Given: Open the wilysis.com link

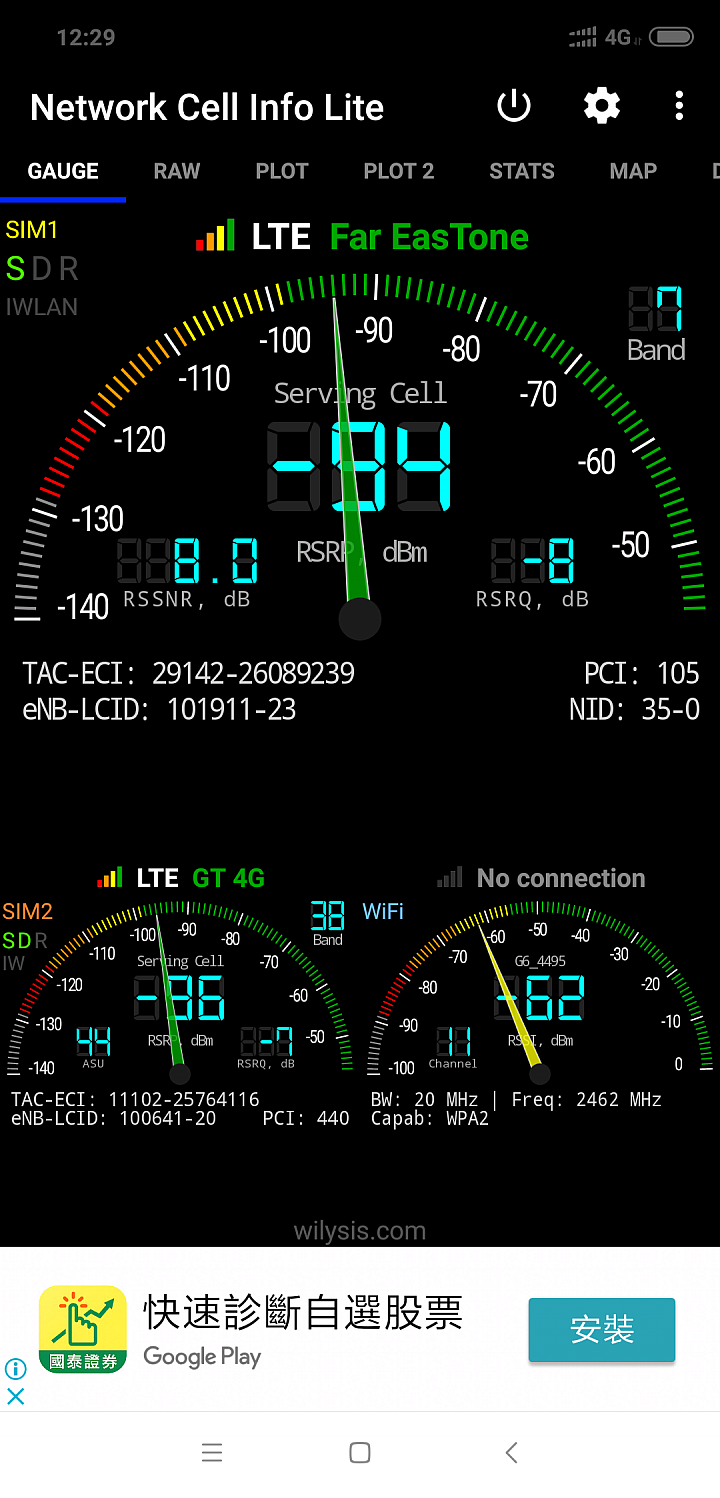Looking at the screenshot, I should click(x=360, y=1231).
